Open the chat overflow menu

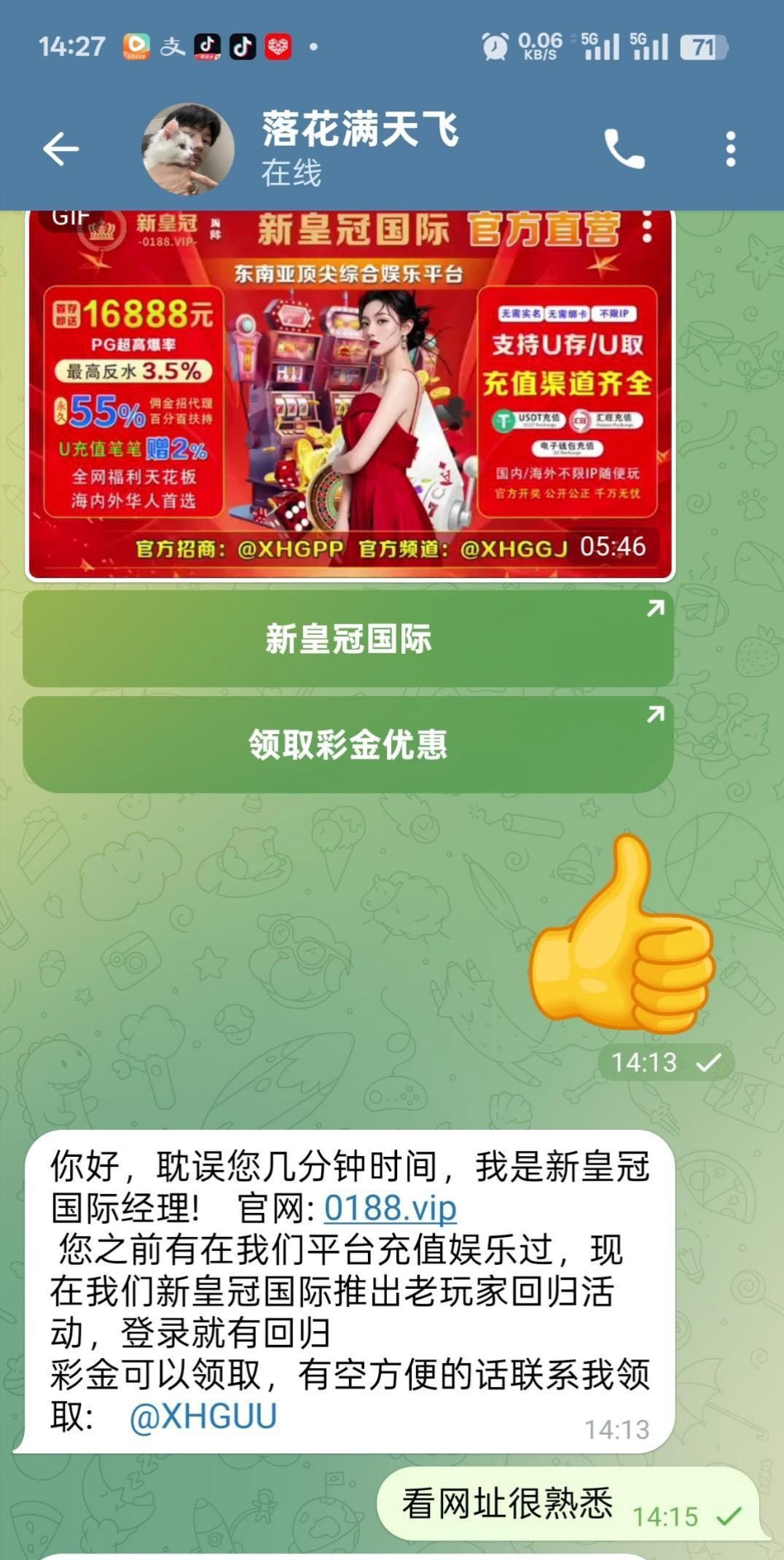(731, 149)
